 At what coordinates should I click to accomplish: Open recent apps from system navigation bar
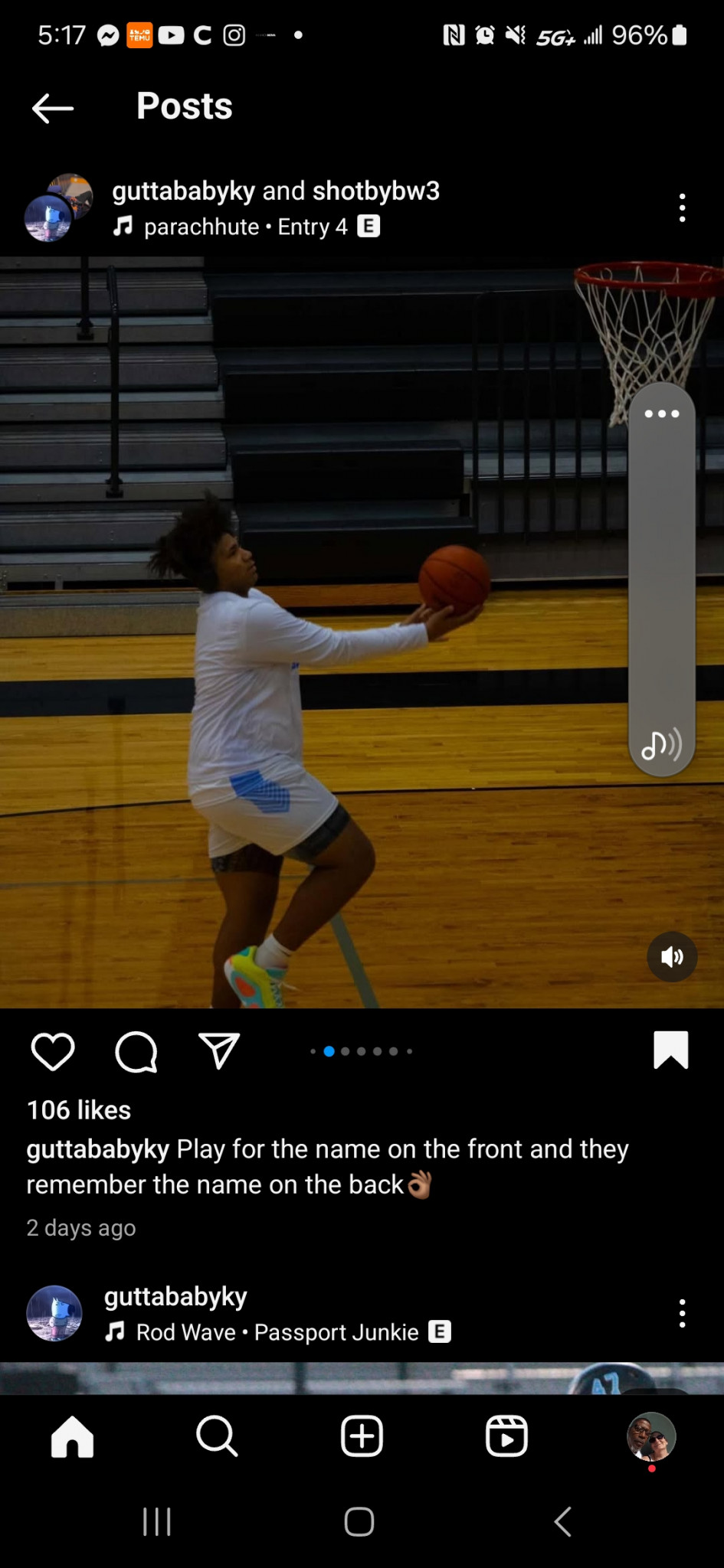pos(157,1521)
